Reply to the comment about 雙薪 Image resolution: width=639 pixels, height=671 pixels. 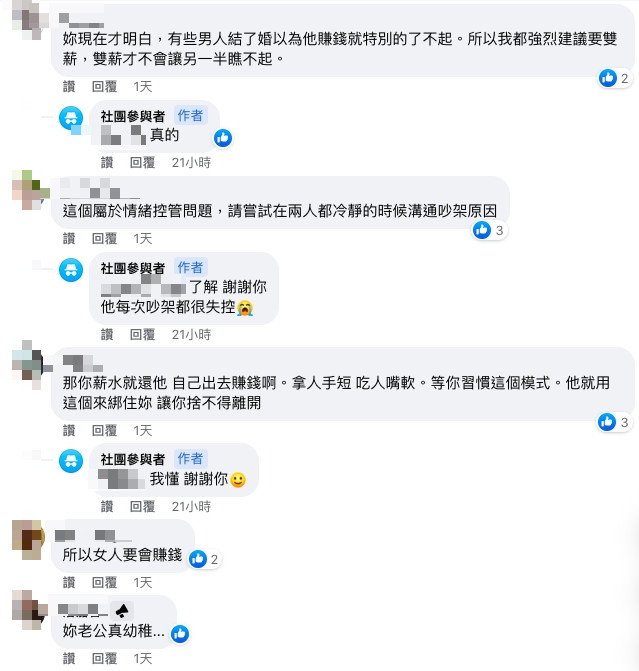point(104,87)
